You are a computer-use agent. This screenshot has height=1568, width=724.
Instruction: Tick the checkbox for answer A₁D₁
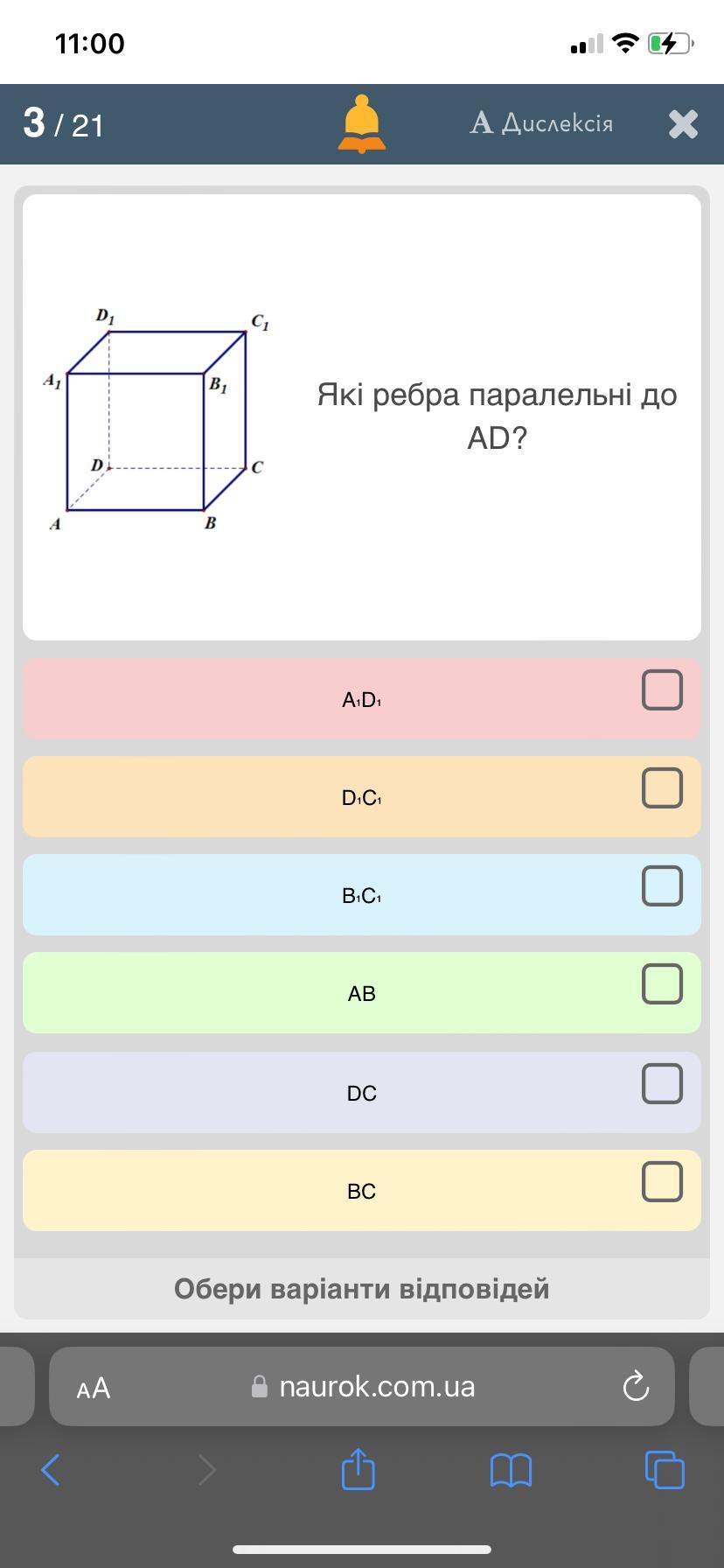tap(662, 689)
